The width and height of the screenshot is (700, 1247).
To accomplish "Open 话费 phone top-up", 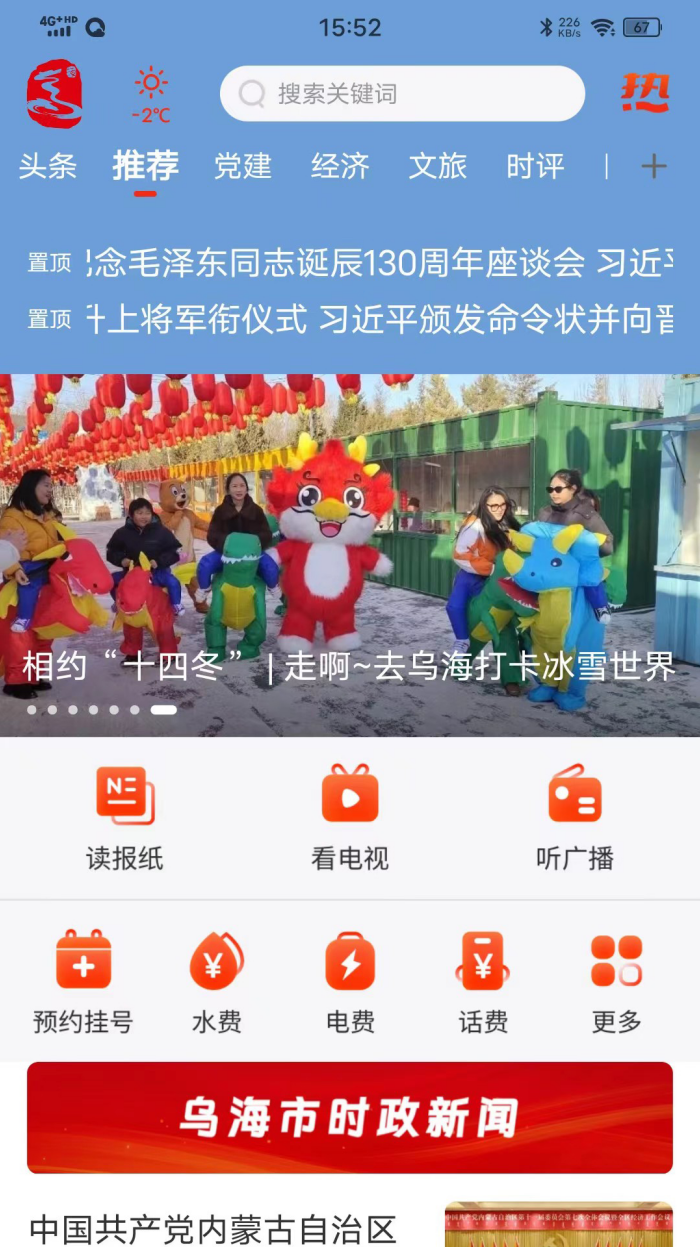I will pyautogui.click(x=483, y=982).
